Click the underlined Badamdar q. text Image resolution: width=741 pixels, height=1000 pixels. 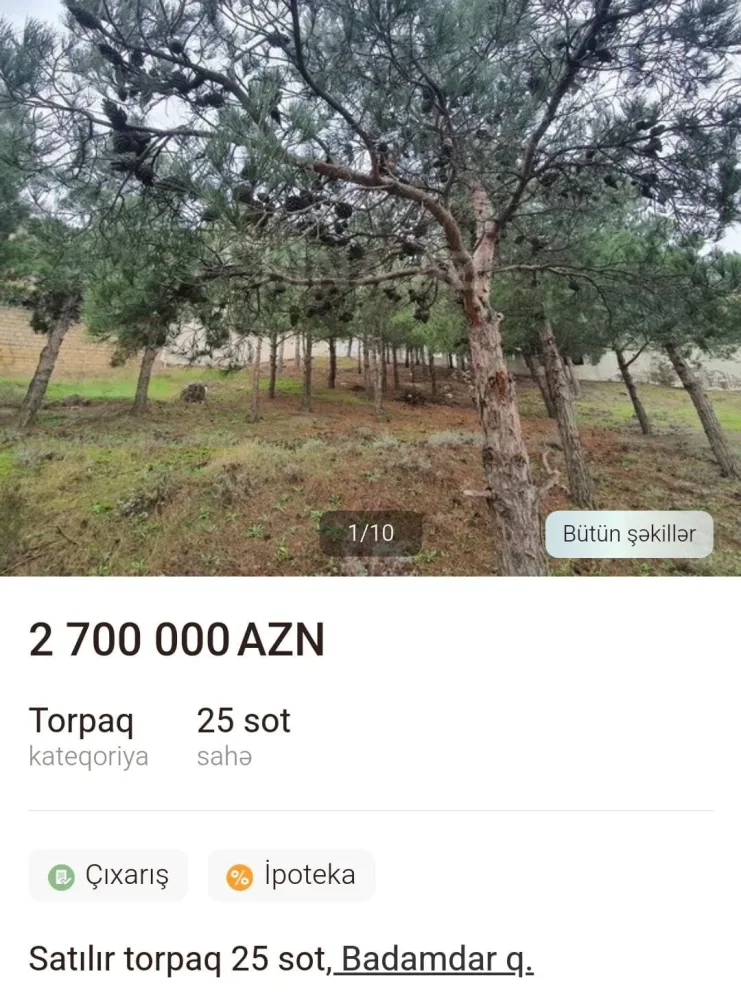pos(437,958)
